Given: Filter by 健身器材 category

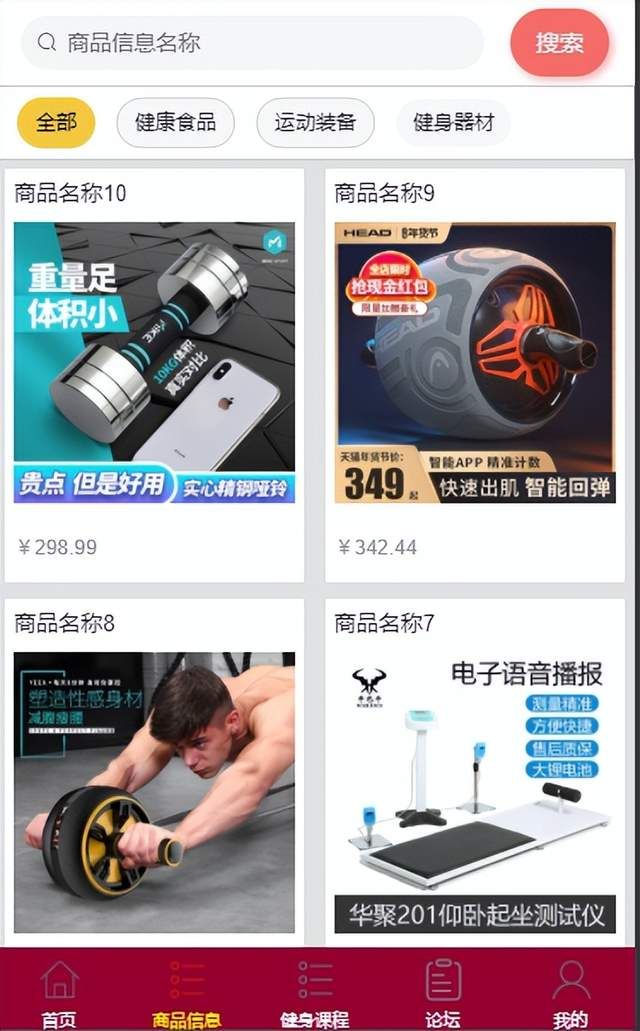Looking at the screenshot, I should click(453, 122).
